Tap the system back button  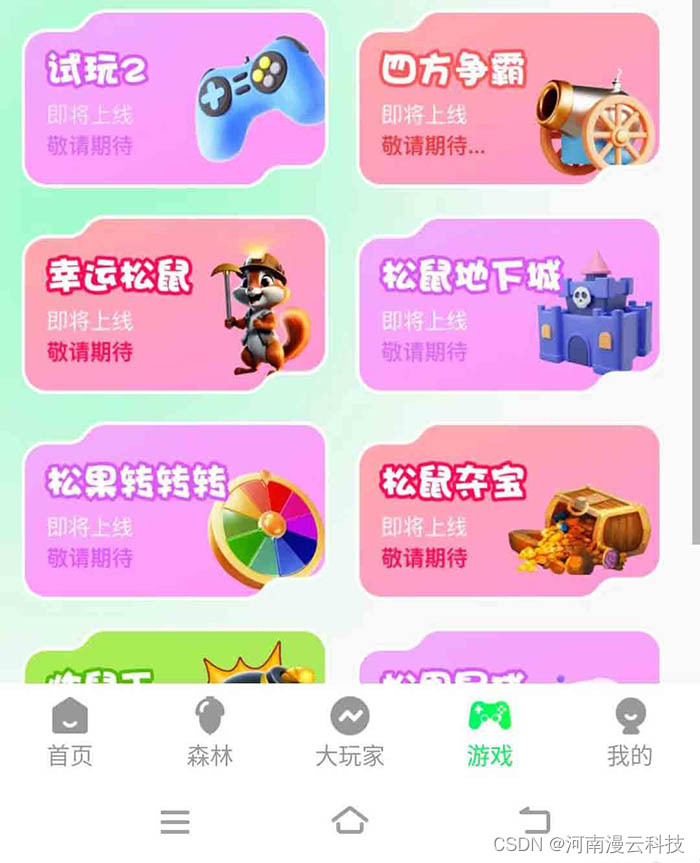pos(535,821)
